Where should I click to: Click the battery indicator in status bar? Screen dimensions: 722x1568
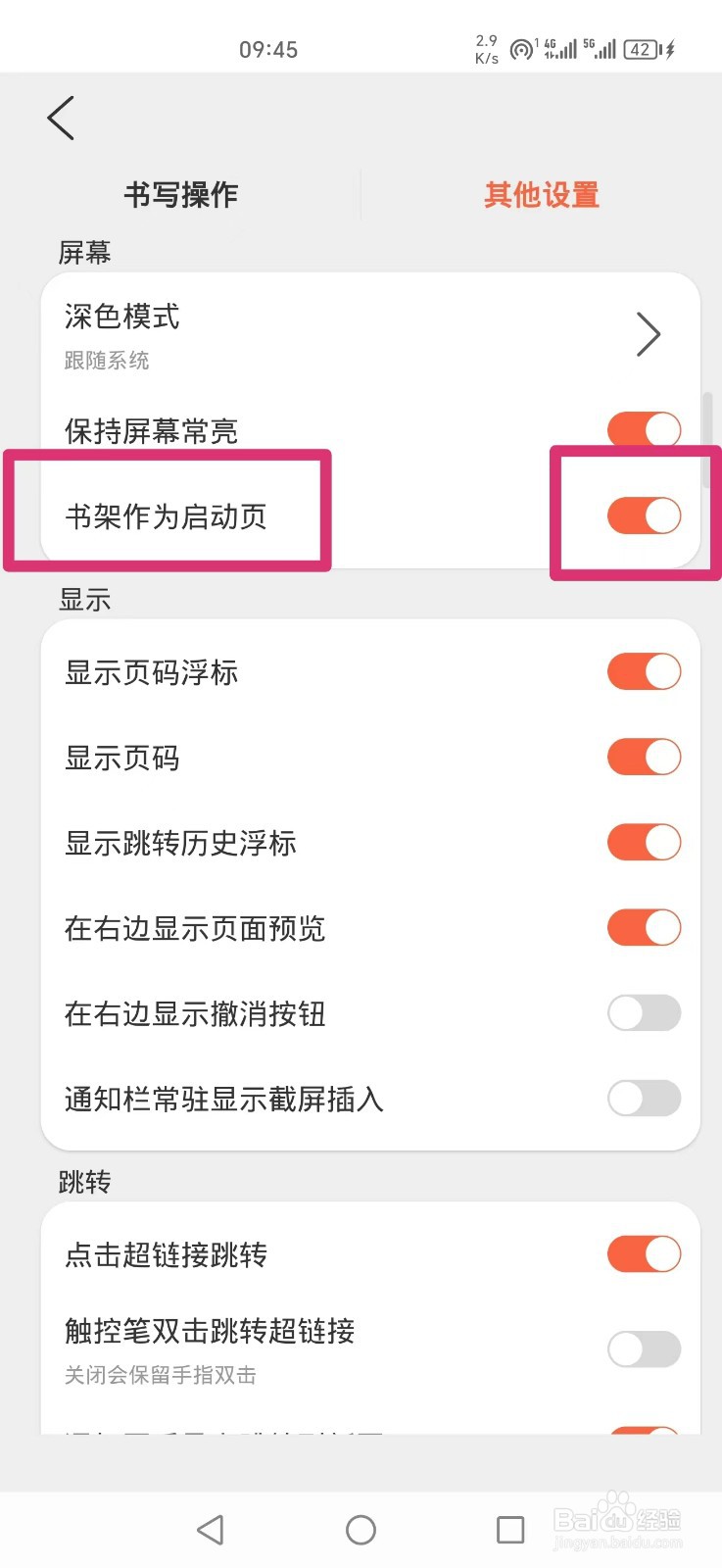pos(642,49)
